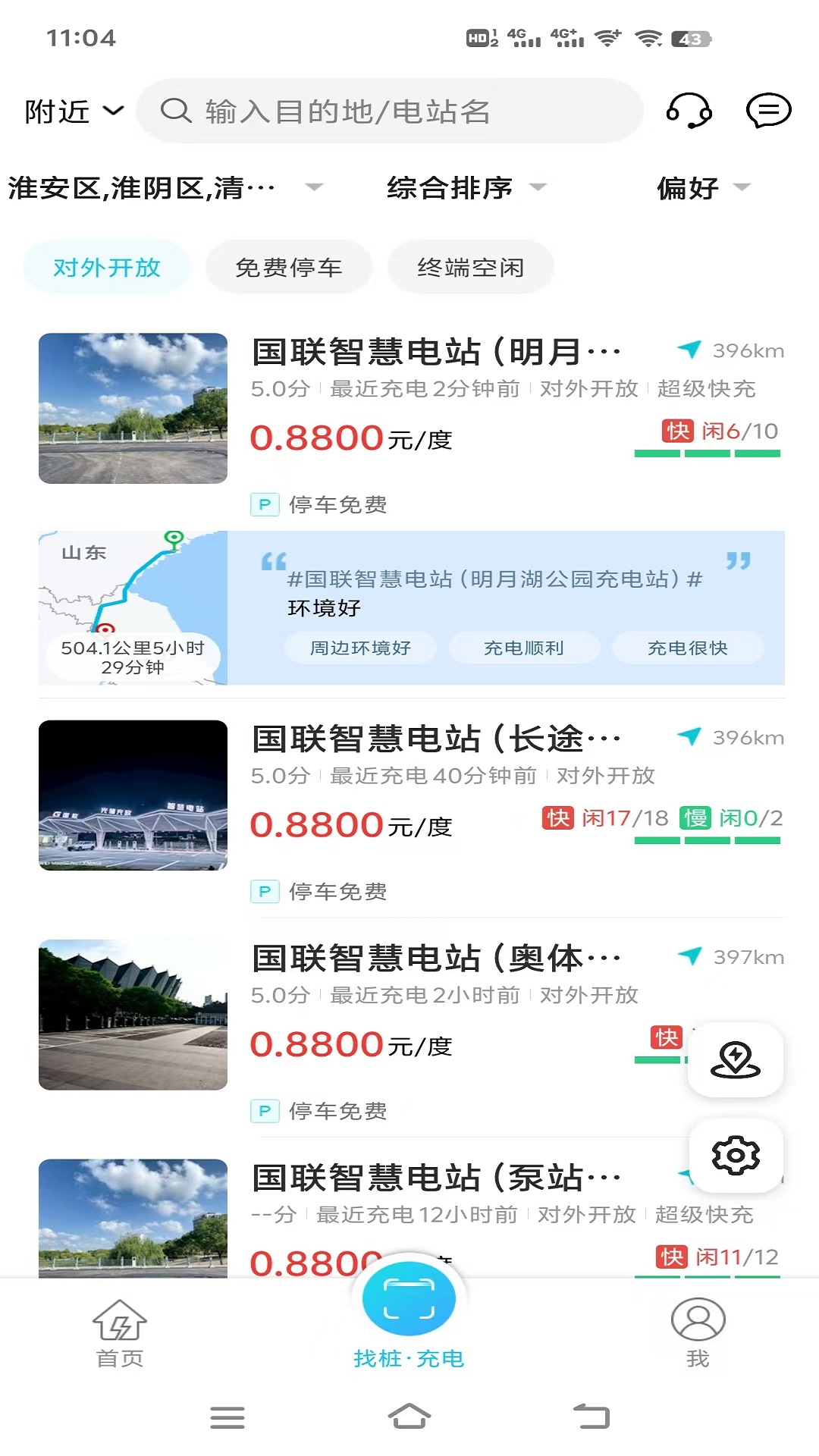
Task: Toggle off the 对外开放 filter
Action: pos(105,267)
